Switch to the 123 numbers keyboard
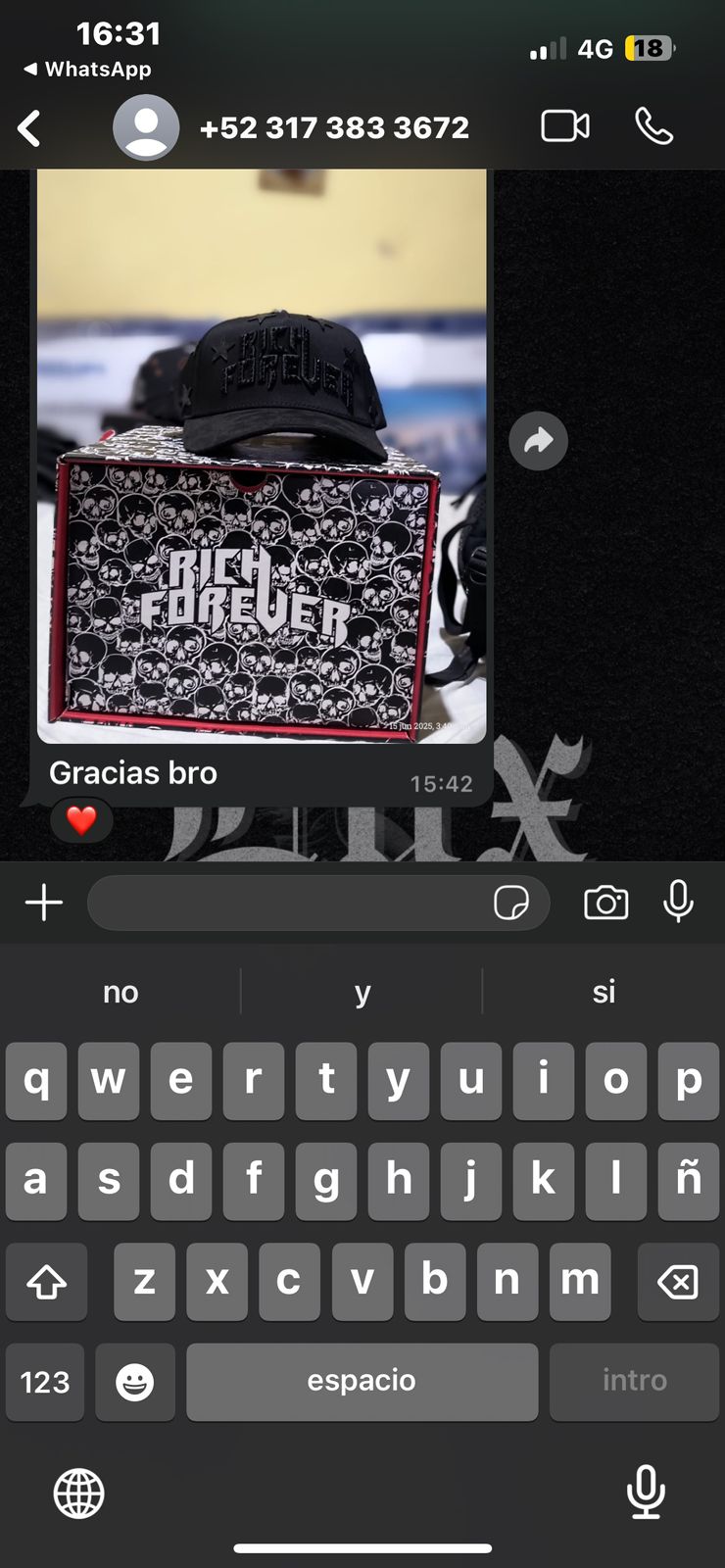This screenshot has width=725, height=1568. [45, 1382]
